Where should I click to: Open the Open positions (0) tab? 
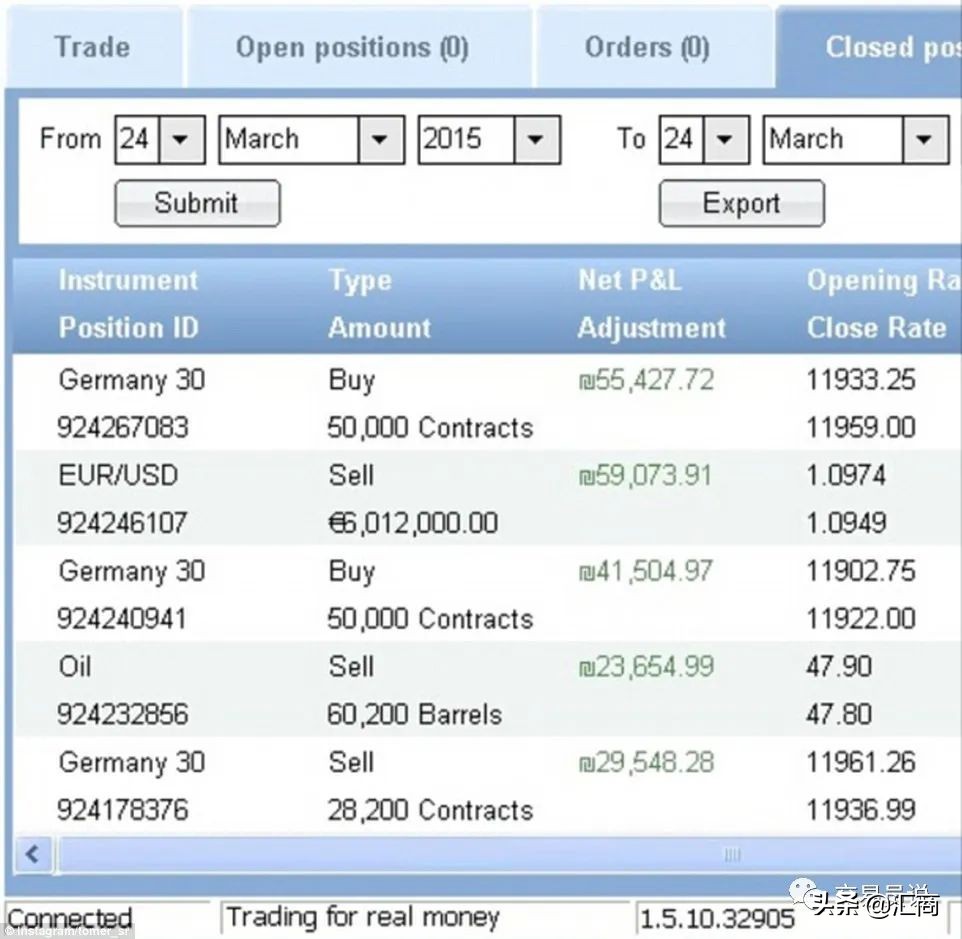[x=351, y=47]
